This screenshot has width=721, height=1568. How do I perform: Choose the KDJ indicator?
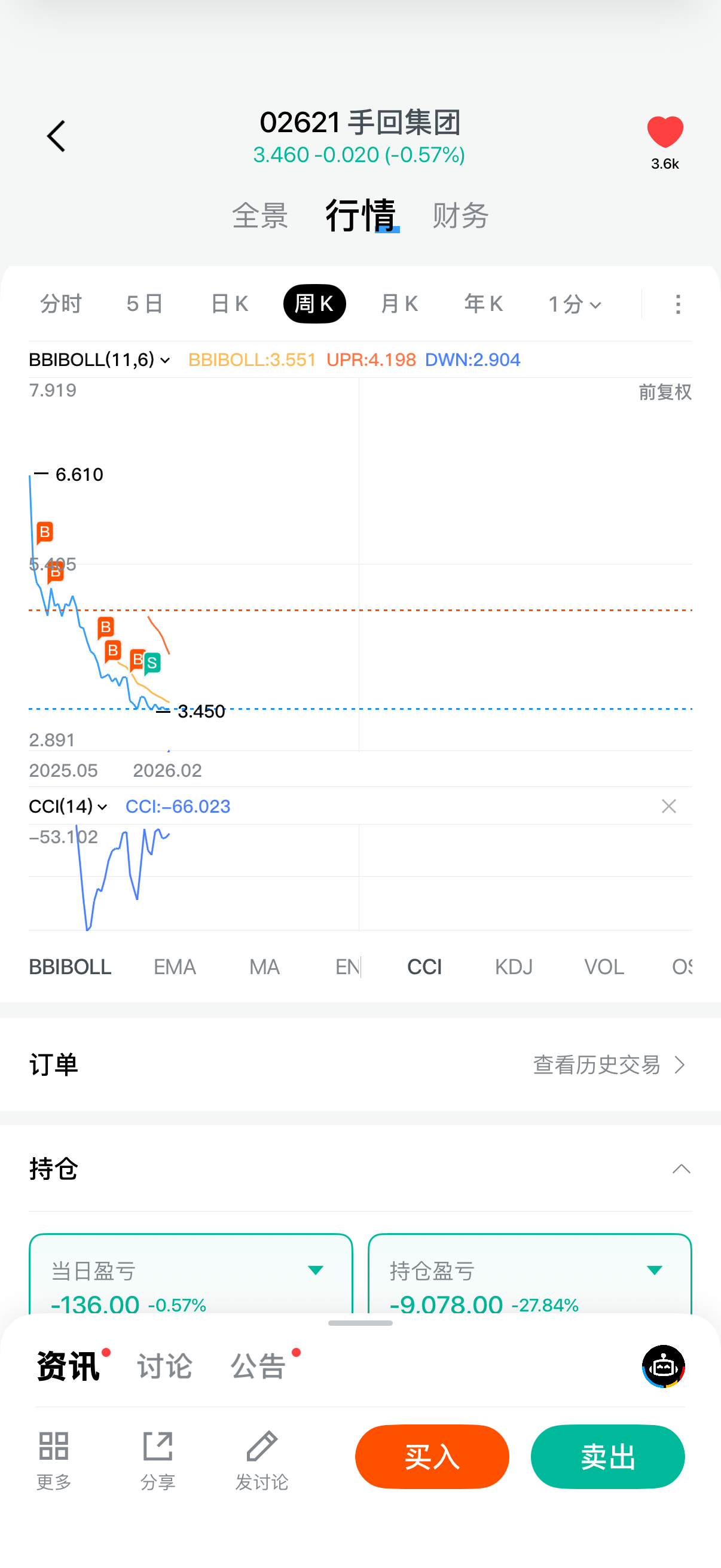[x=514, y=966]
